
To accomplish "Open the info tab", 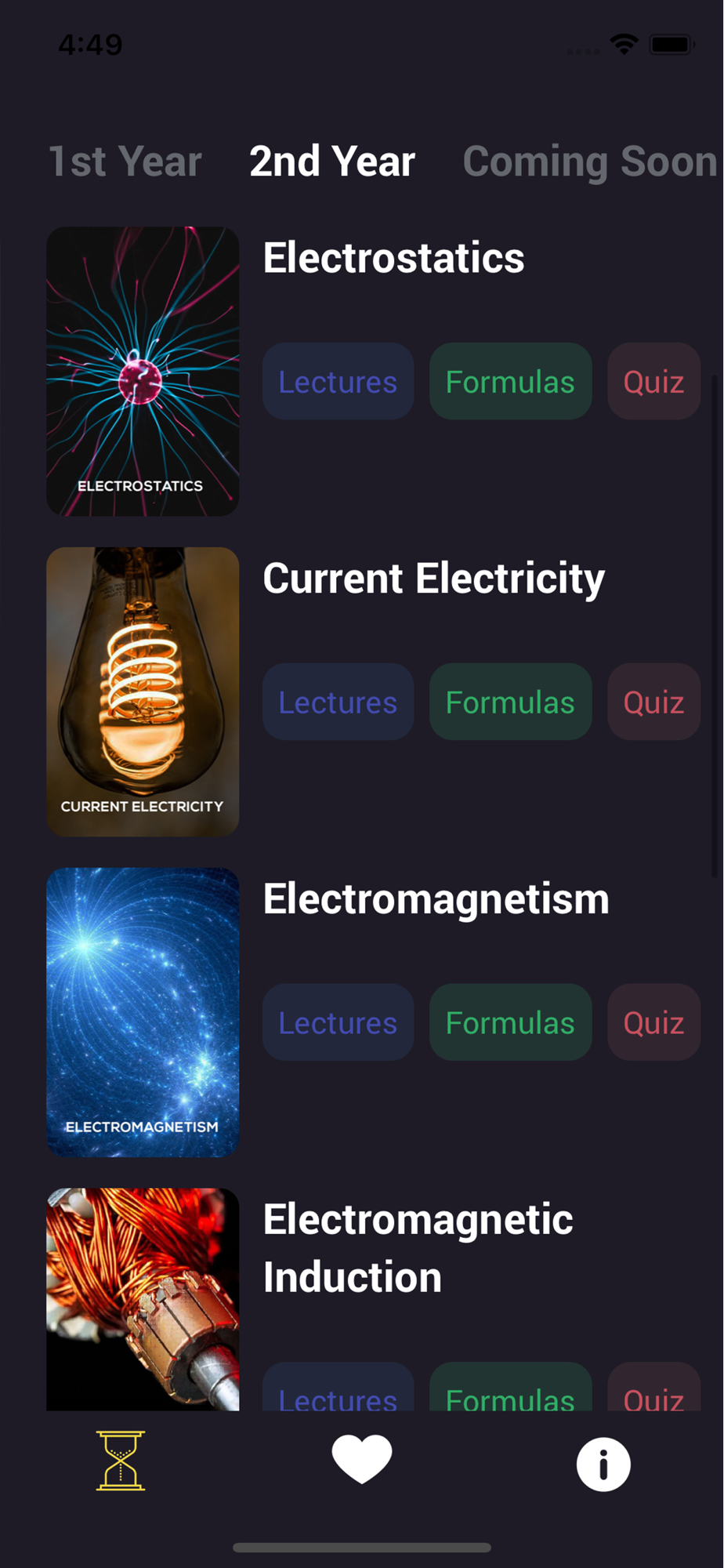I will [603, 1464].
